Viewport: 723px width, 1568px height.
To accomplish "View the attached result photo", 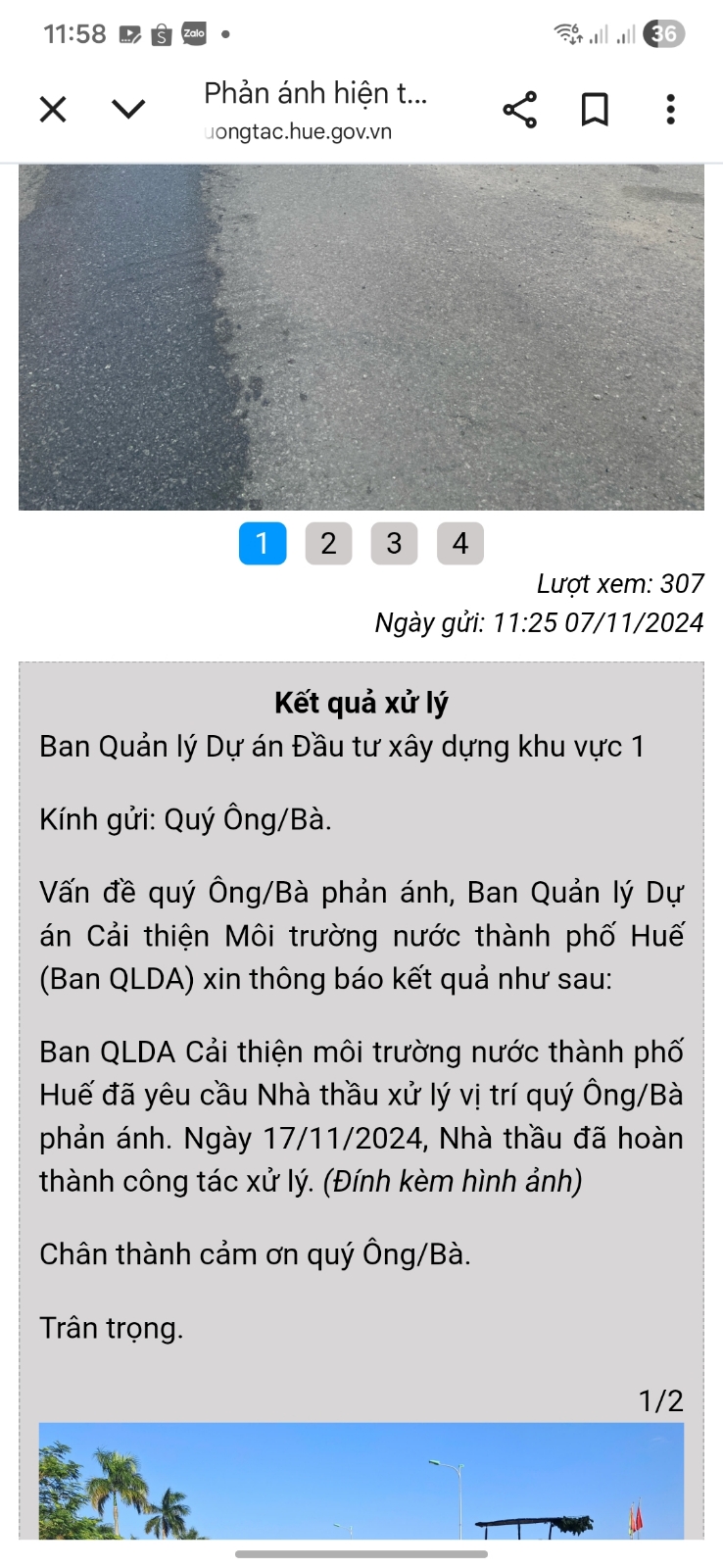I will click(x=361, y=1480).
